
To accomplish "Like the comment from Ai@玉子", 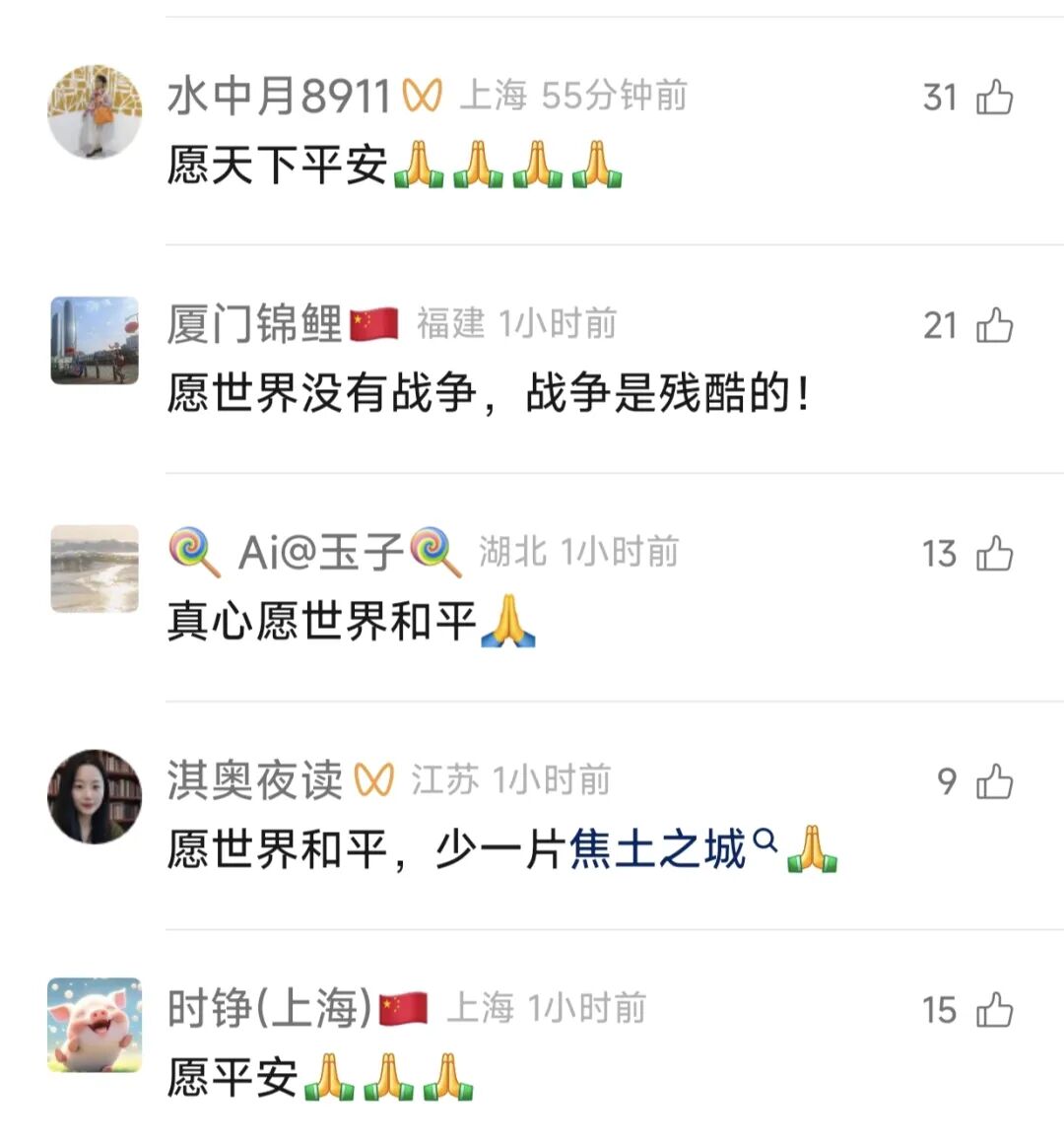I will pyautogui.click(x=994, y=554).
